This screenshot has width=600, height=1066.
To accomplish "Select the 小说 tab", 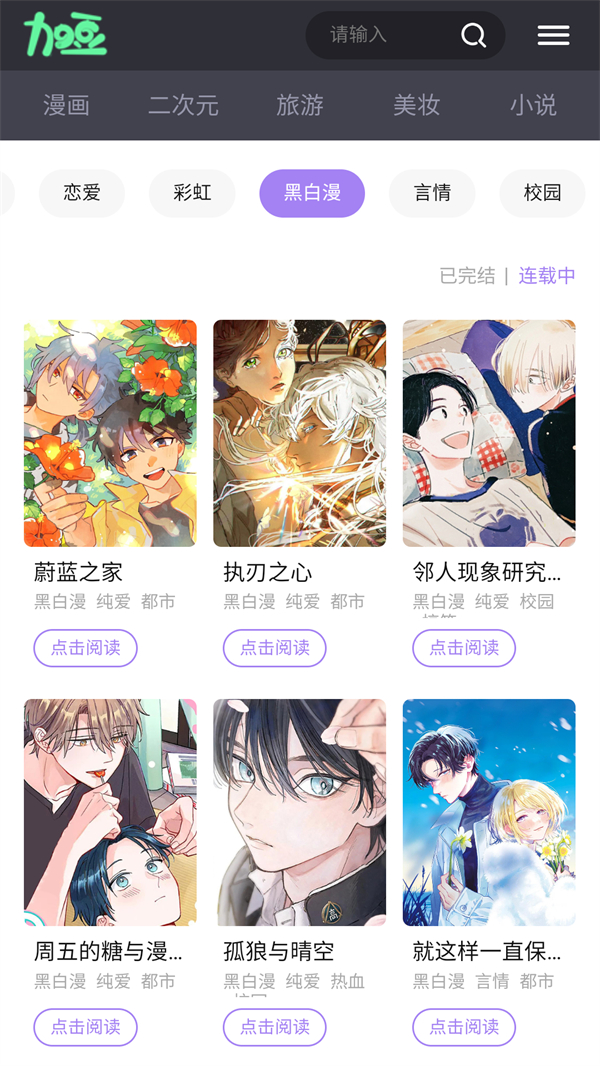I will (533, 105).
